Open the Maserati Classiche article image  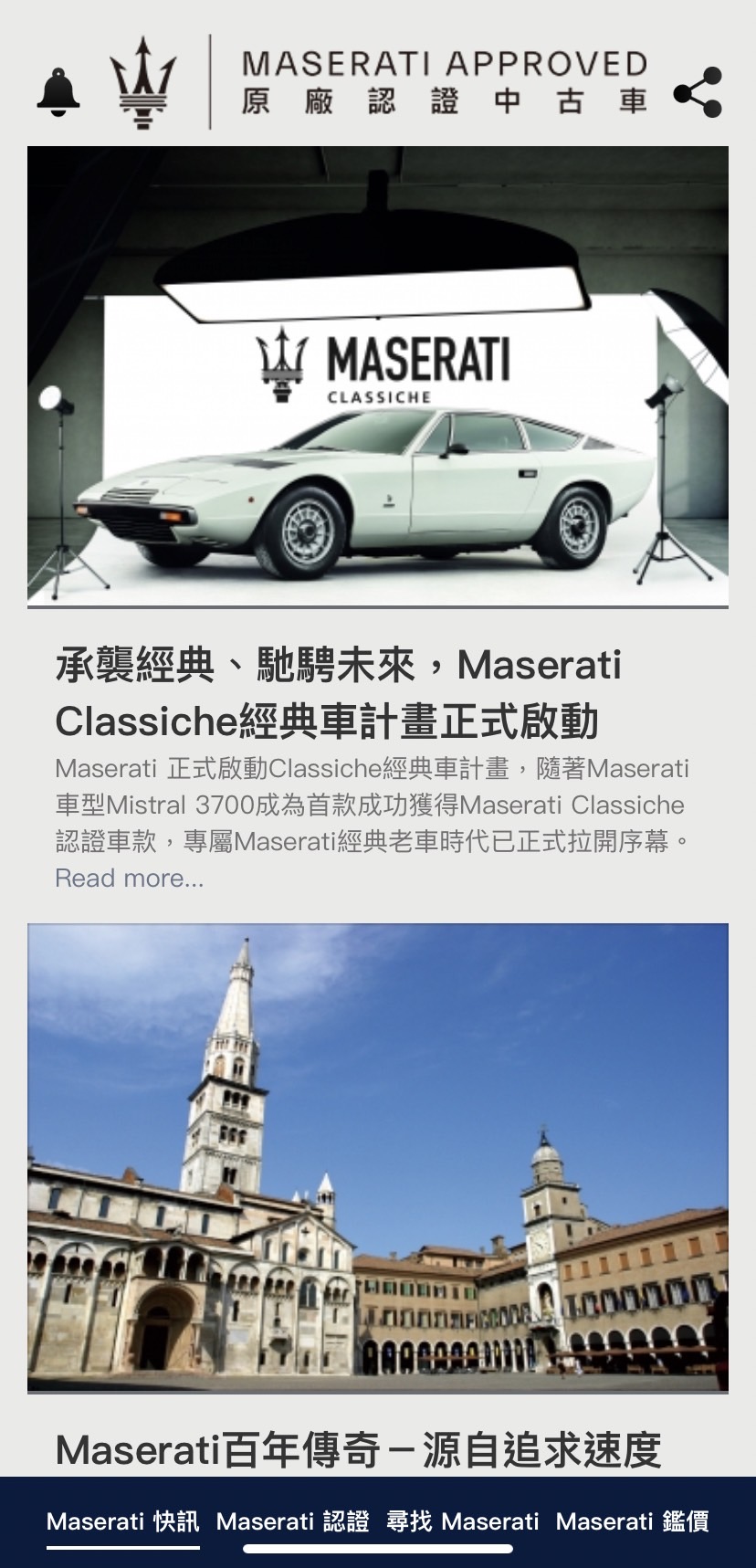[378, 376]
